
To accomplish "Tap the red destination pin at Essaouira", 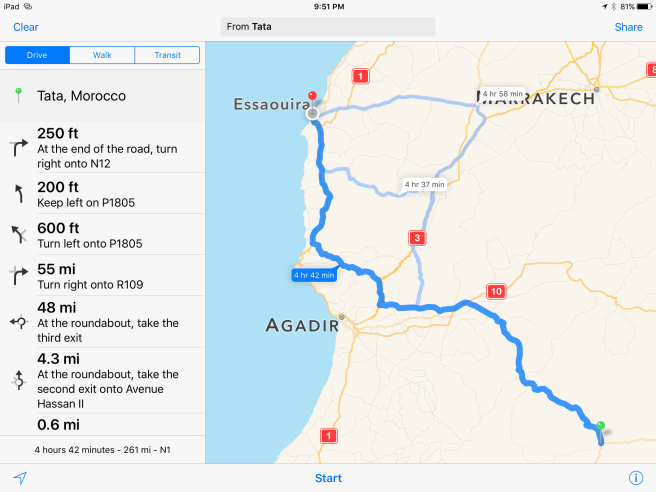I will (x=313, y=98).
